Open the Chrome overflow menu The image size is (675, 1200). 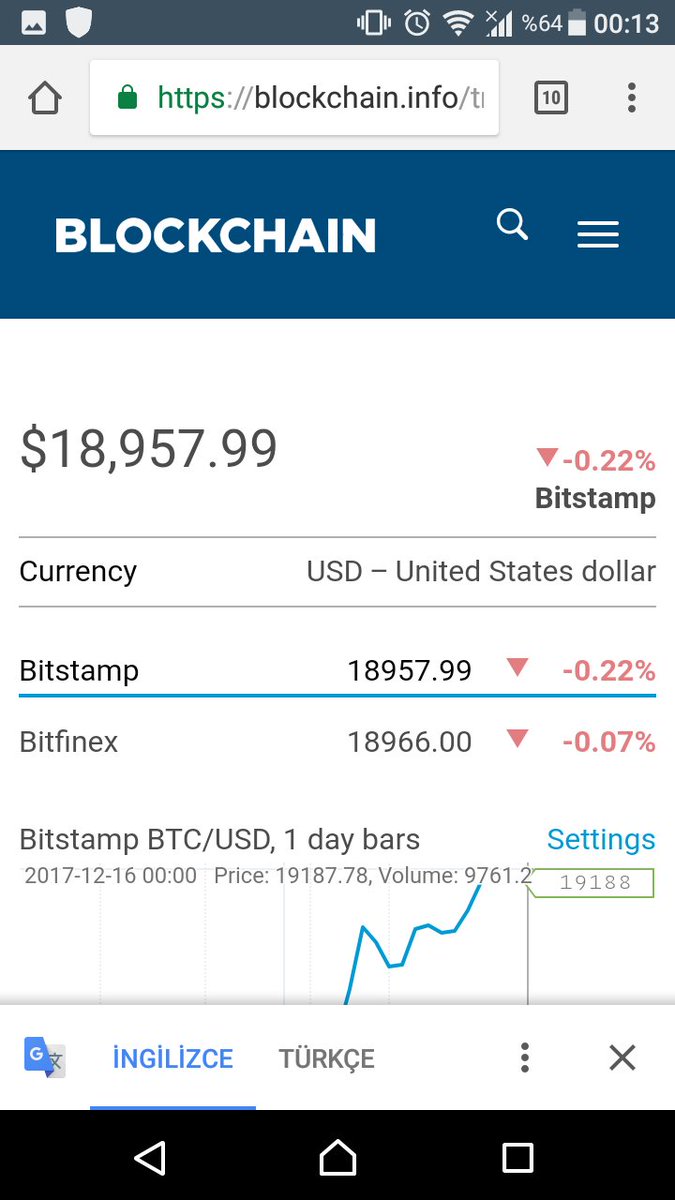[x=631, y=98]
